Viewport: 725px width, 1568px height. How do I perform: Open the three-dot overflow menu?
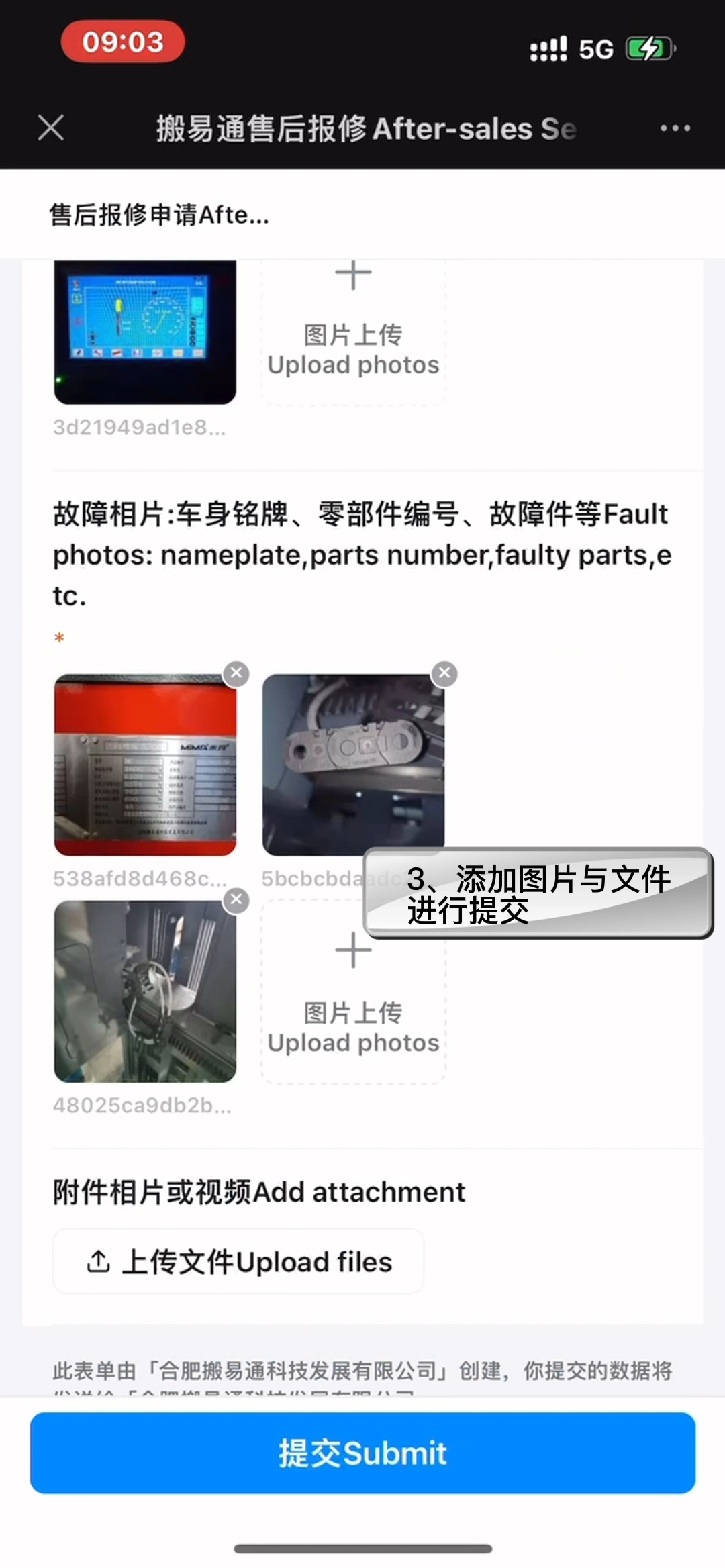pos(675,128)
